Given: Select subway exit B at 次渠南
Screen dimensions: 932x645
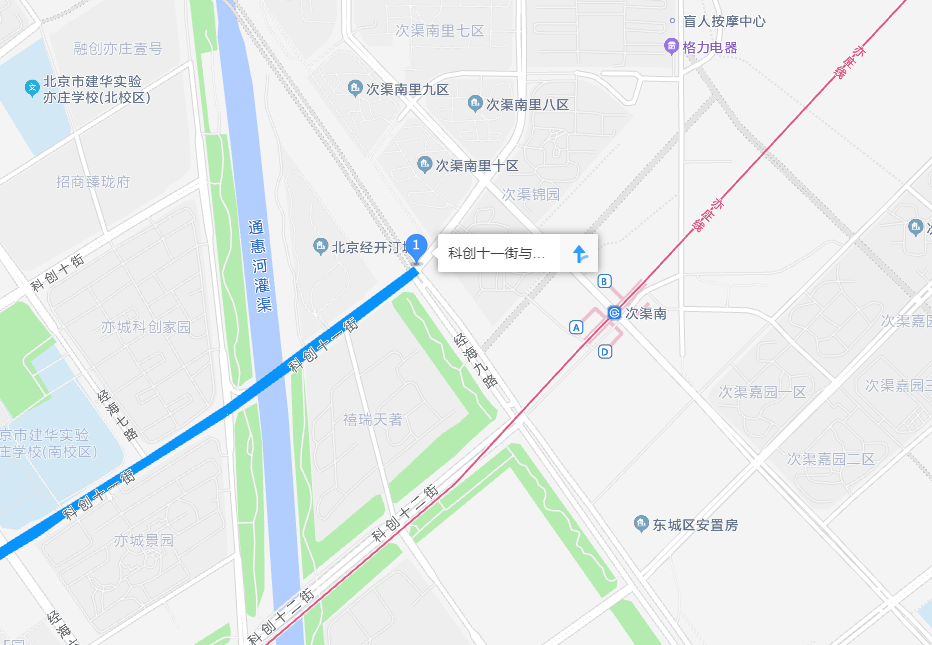Looking at the screenshot, I should [604, 280].
